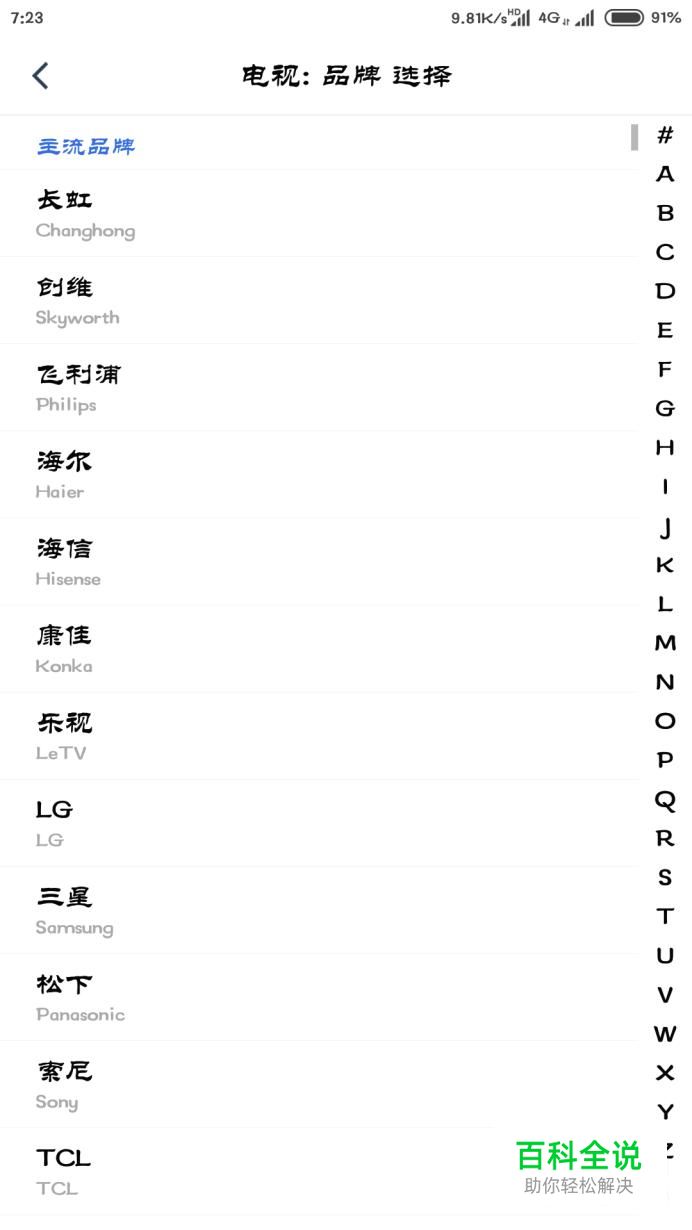Select the Changhong TV brand
The height and width of the screenshot is (1230, 692).
(x=319, y=213)
